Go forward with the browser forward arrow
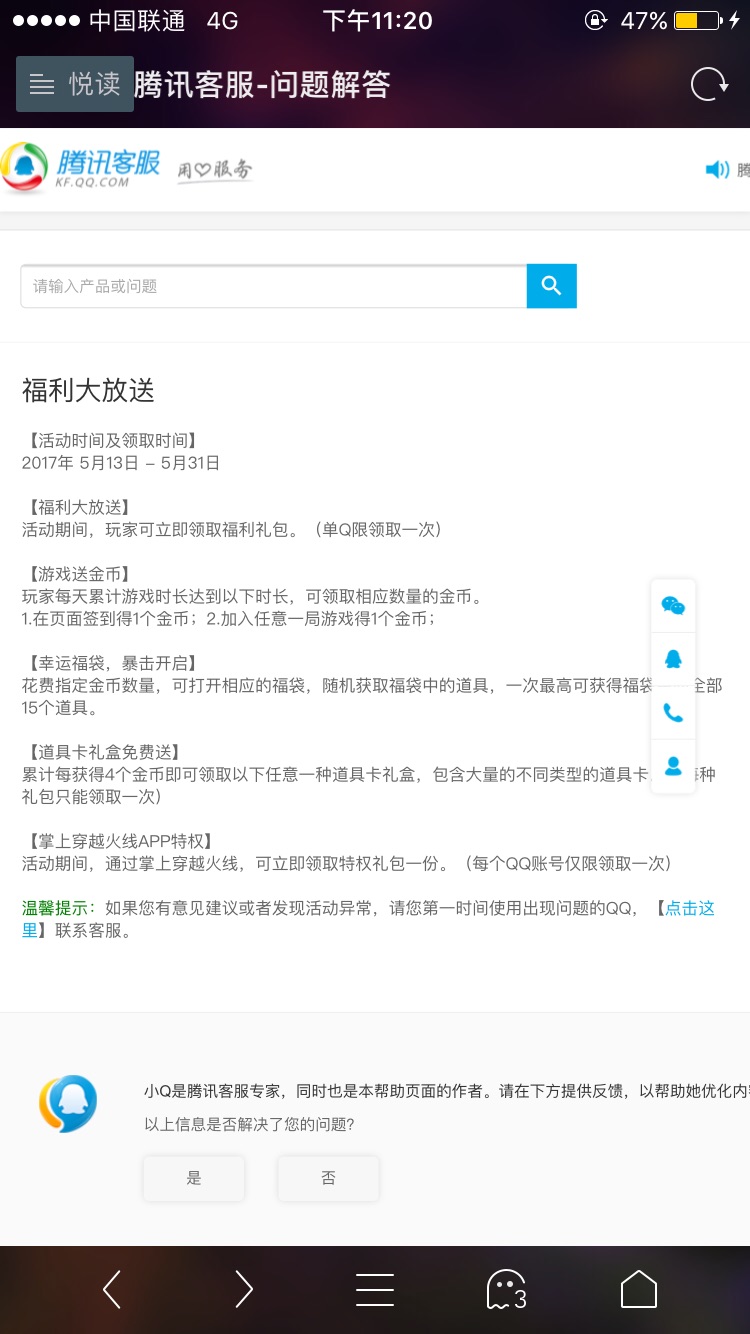The height and width of the screenshot is (1334, 750). (243, 1290)
